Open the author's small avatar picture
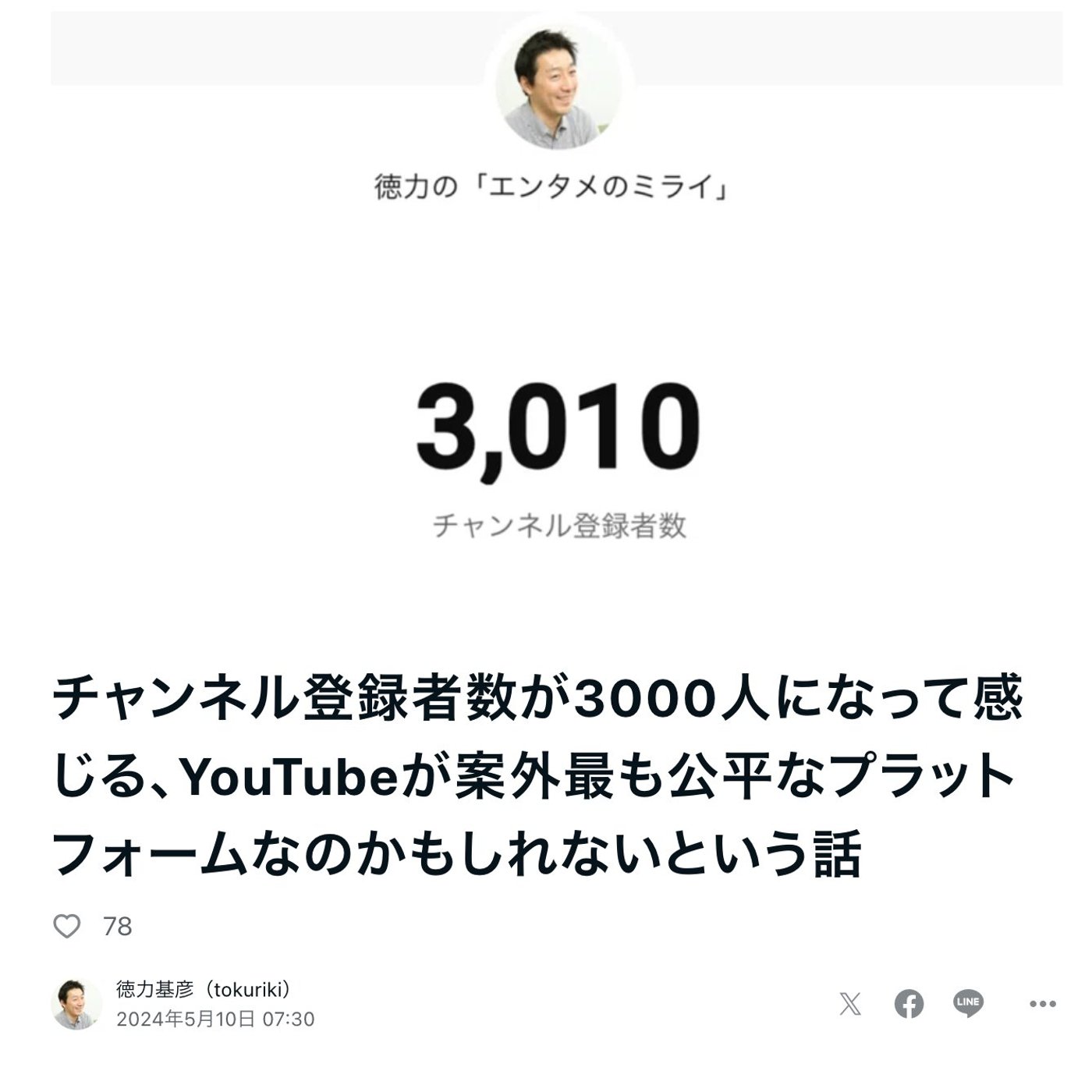The height and width of the screenshot is (1092, 1092). [76, 1004]
